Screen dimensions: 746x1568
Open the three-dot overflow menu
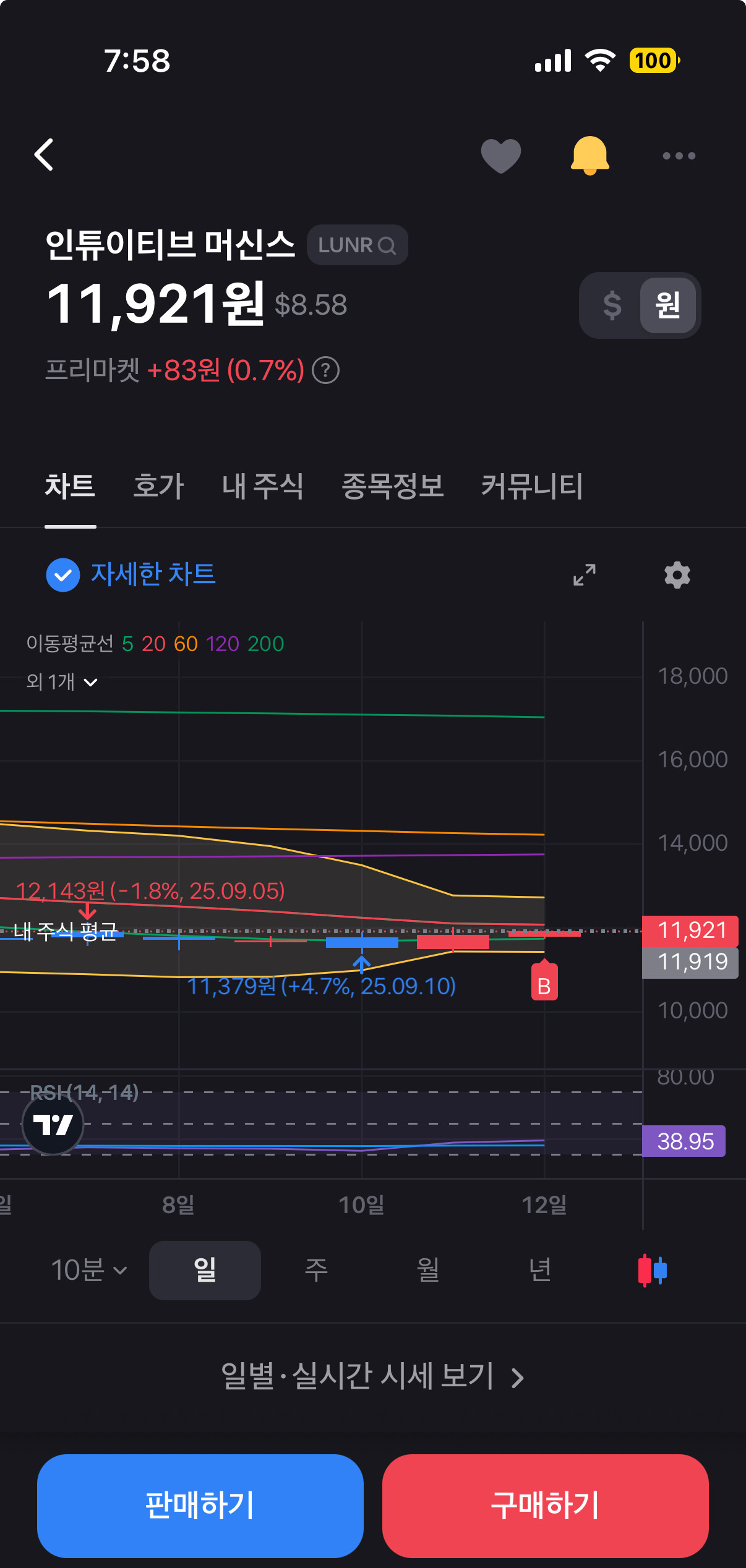679,156
